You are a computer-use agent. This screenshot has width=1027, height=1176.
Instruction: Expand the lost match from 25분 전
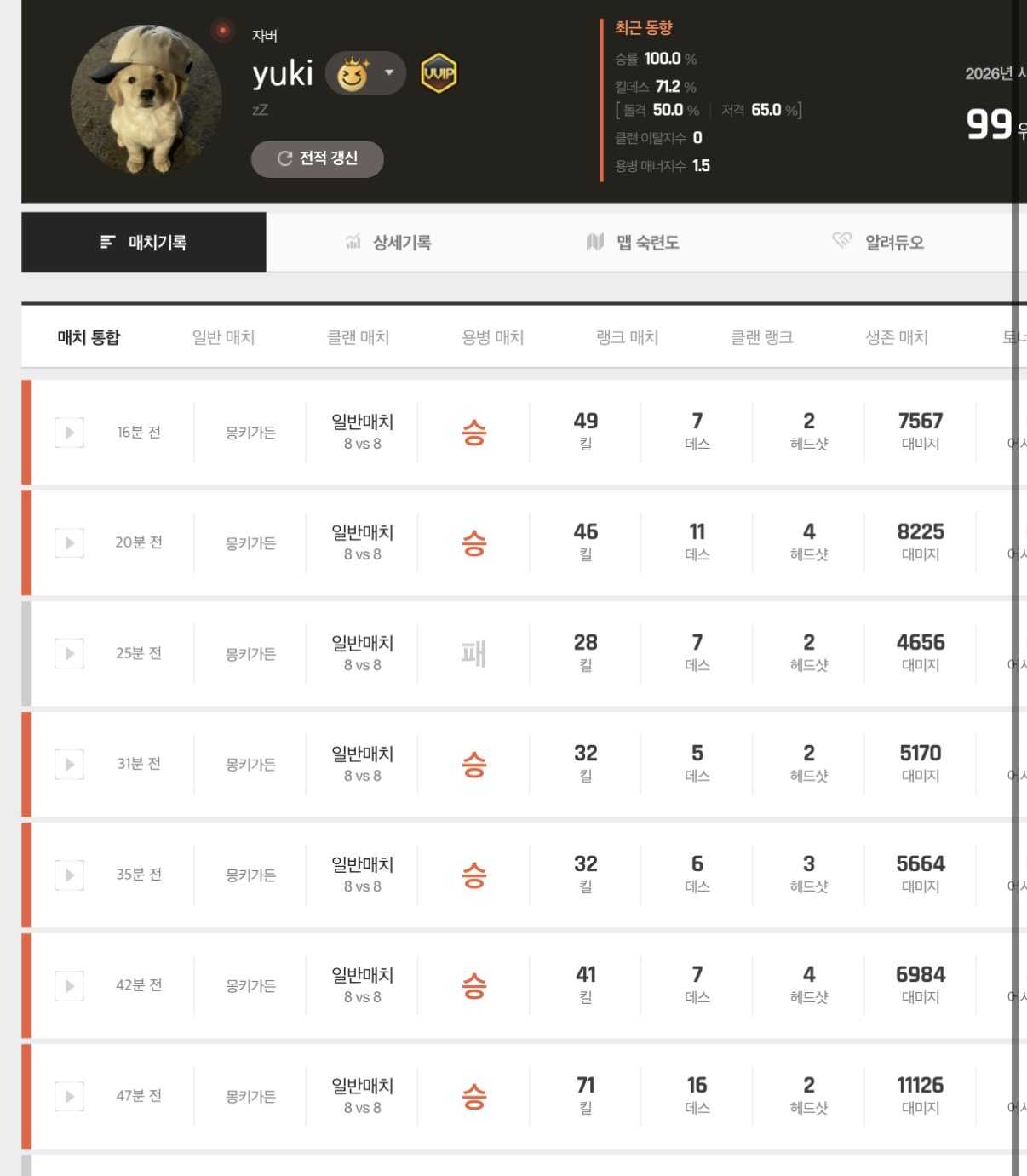click(x=69, y=654)
